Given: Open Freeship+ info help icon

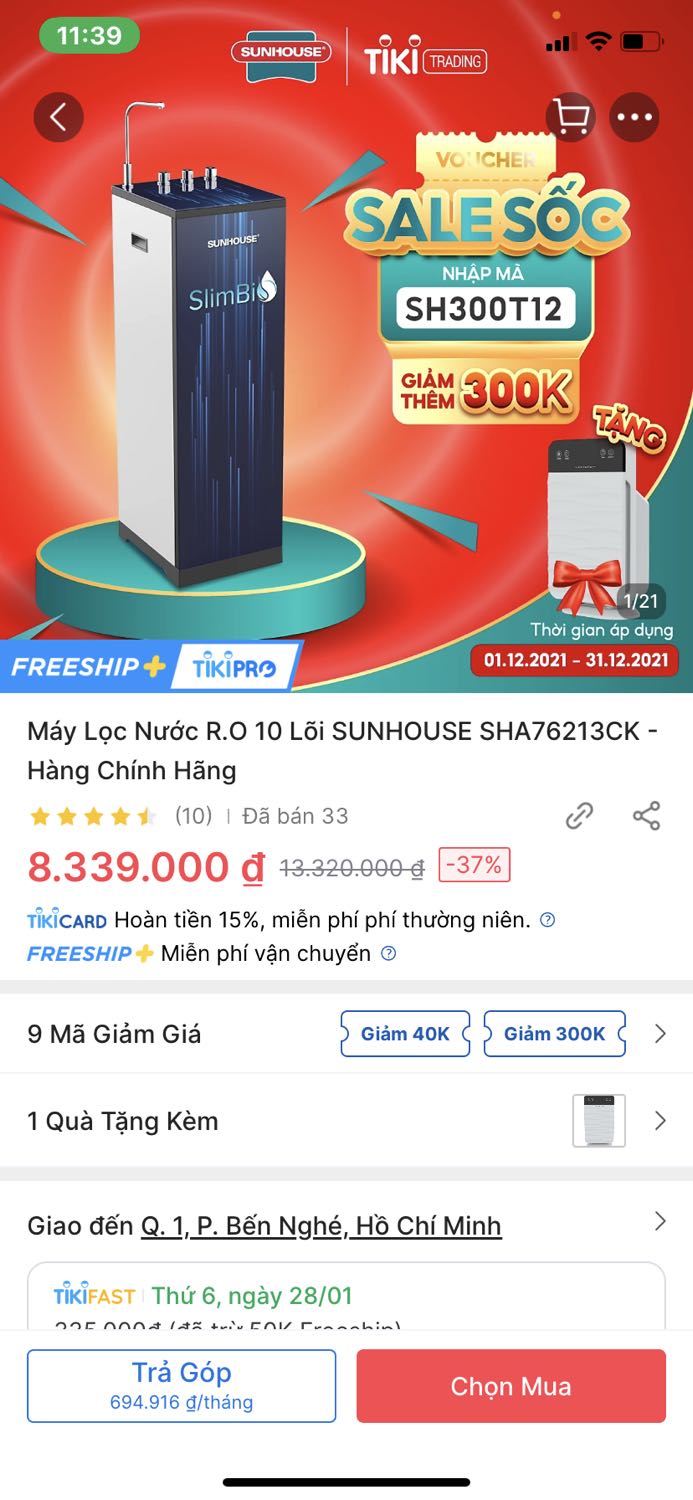Looking at the screenshot, I should 389,954.
